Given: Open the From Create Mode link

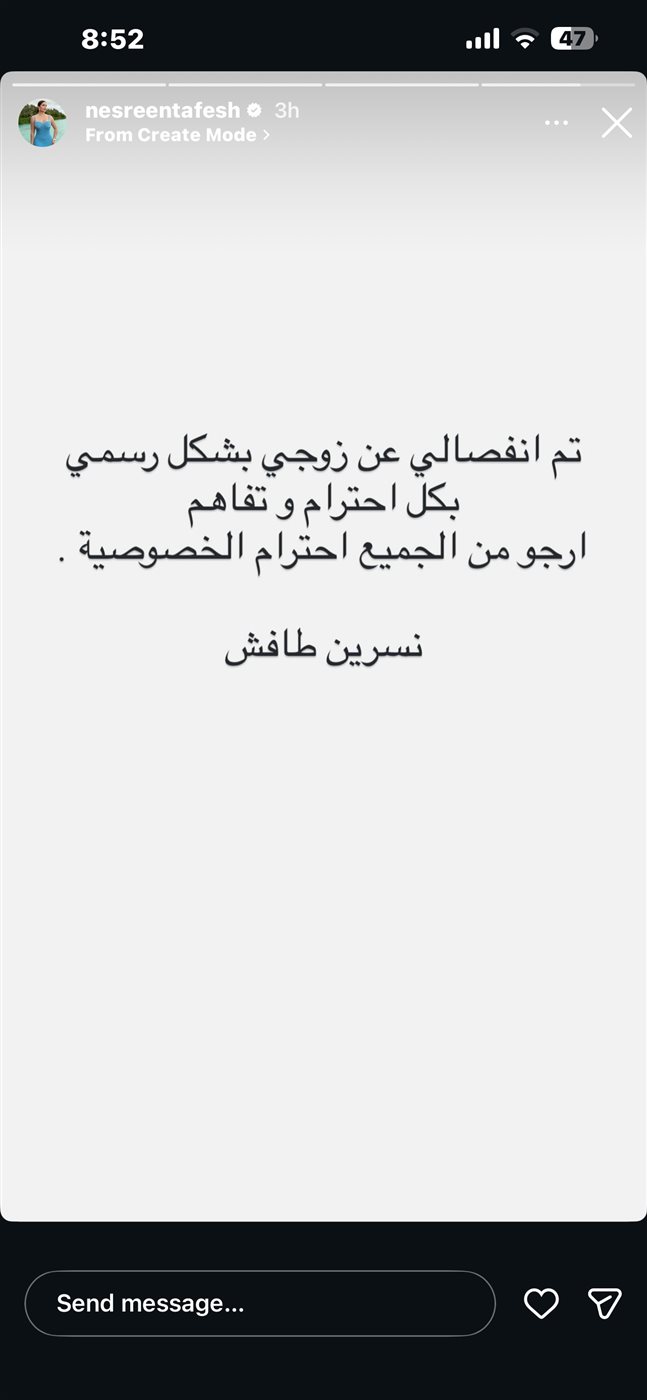Looking at the screenshot, I should (x=178, y=135).
